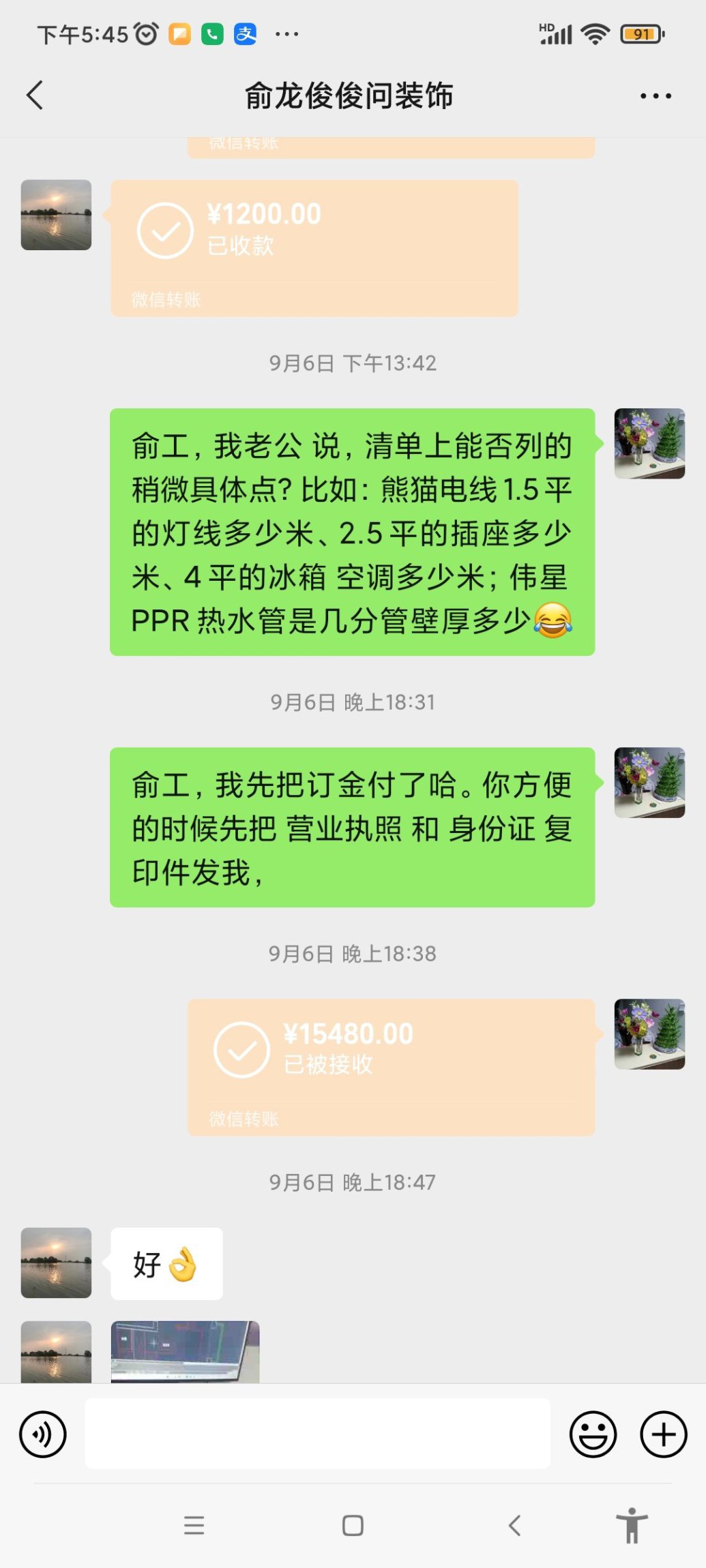
Task: Open the plus attachment menu
Action: (x=663, y=1434)
